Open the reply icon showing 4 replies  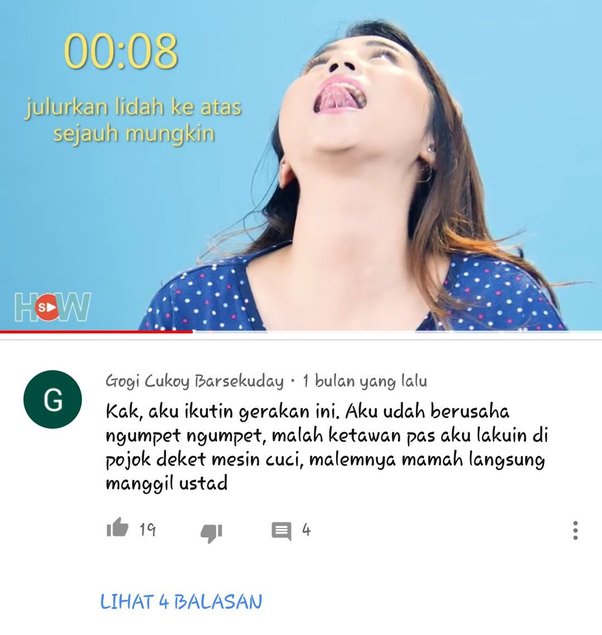[x=282, y=531]
